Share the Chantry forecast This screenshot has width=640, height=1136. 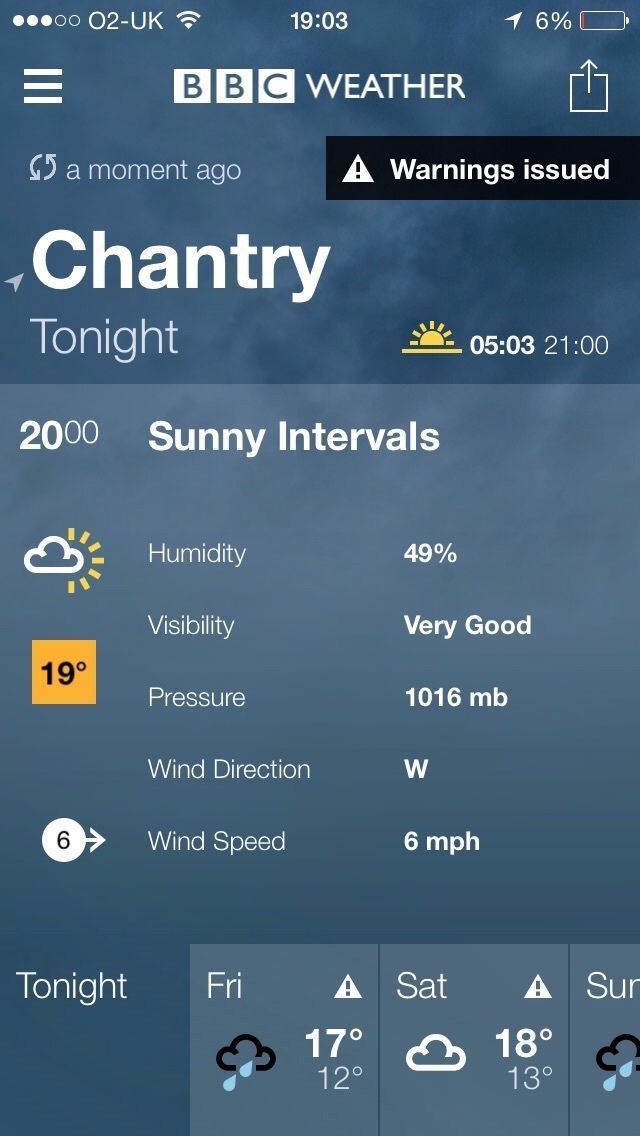[x=588, y=86]
